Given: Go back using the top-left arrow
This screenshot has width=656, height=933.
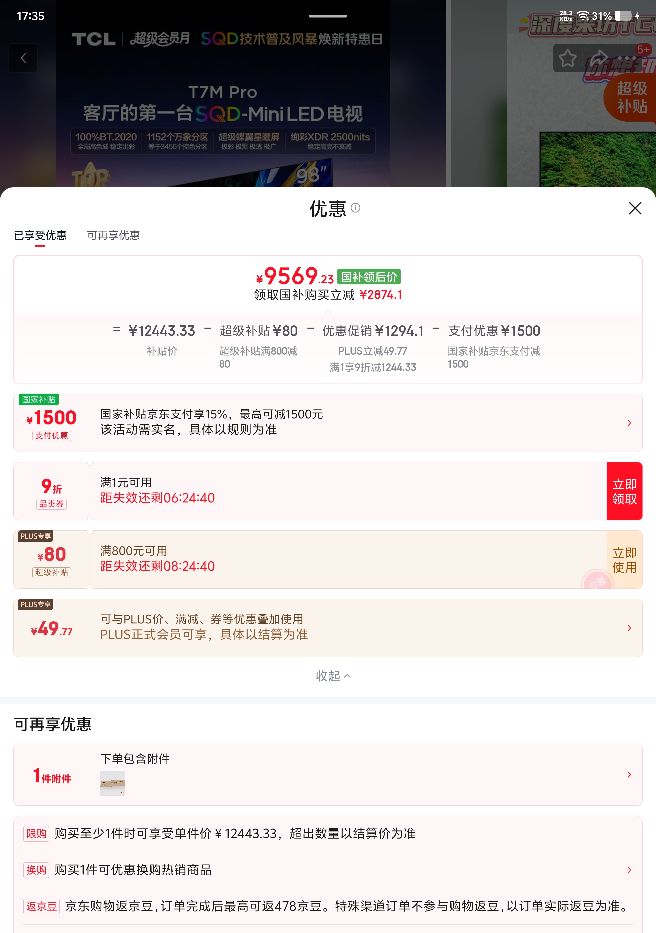Looking at the screenshot, I should coord(23,58).
